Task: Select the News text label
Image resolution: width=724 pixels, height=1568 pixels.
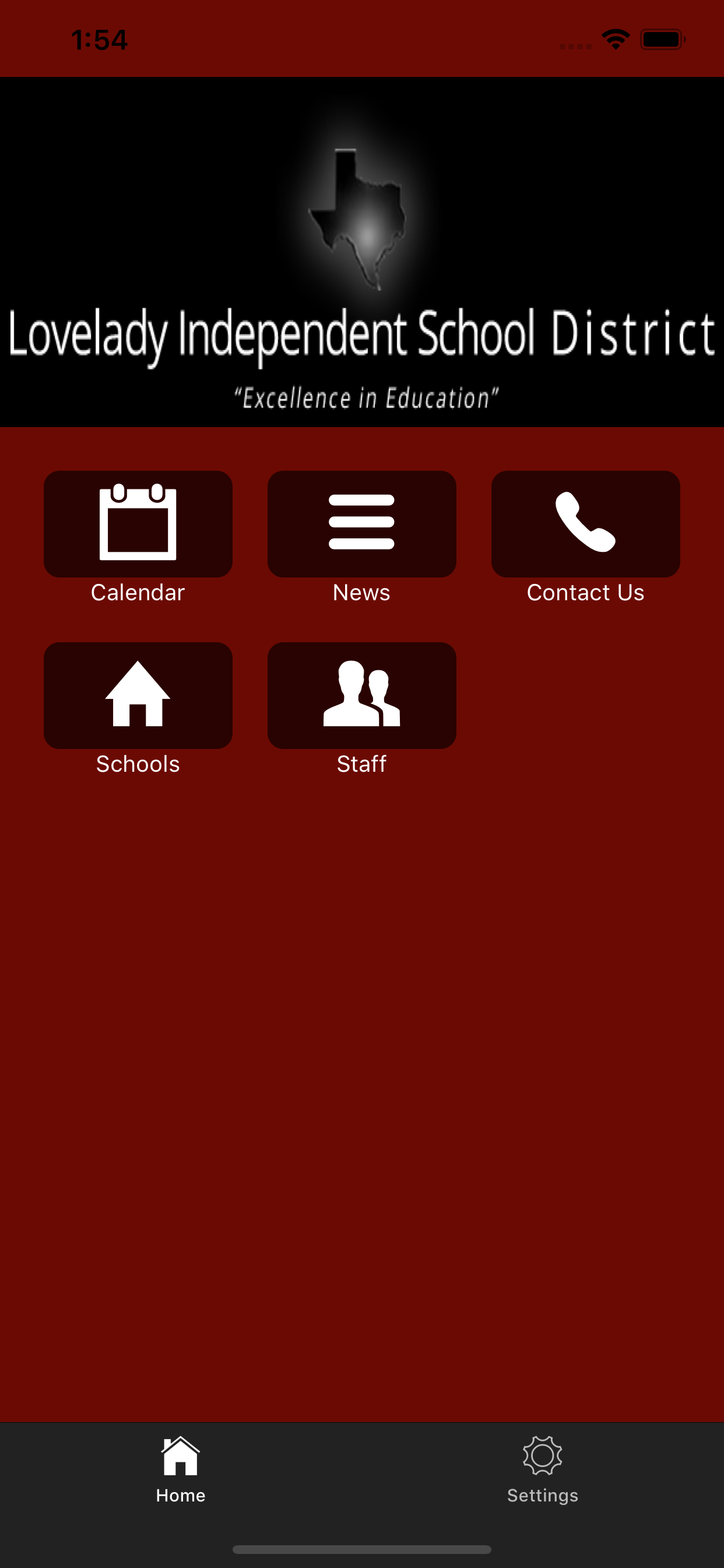Action: (361, 591)
